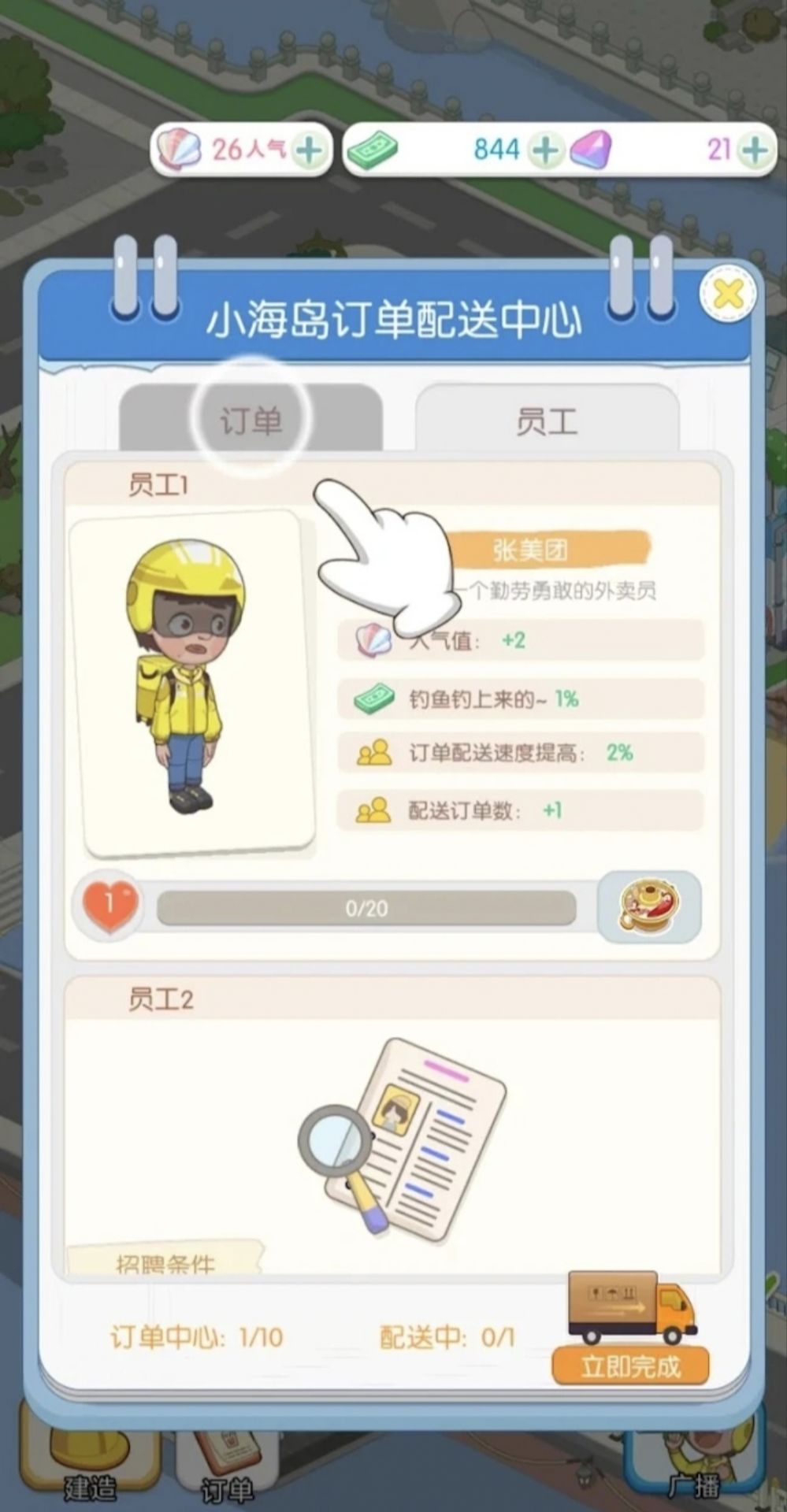Add cash using the plus beside 844
The width and height of the screenshot is (787, 1512).
(546, 150)
